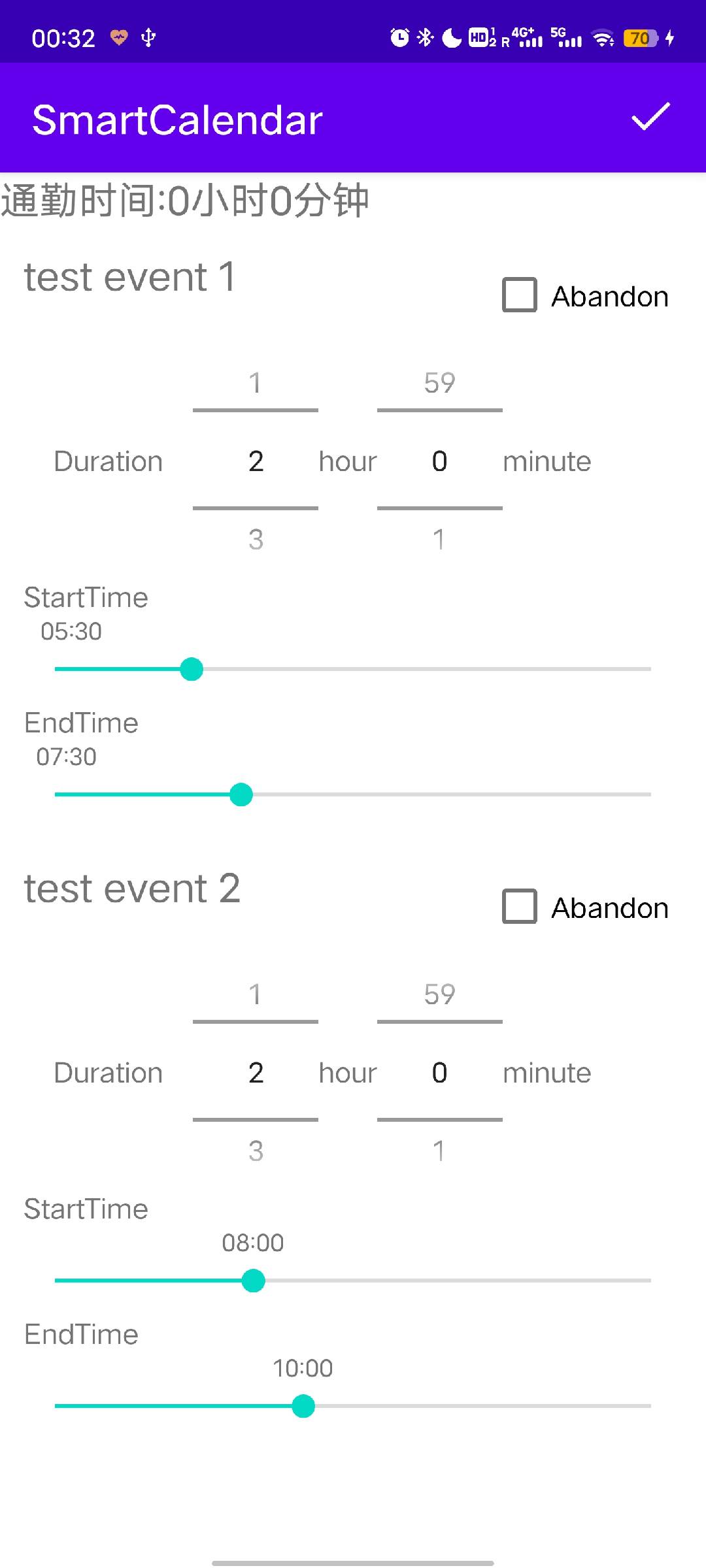Select minute value 59 for test event 1
This screenshot has height=1568, width=706.
[439, 382]
